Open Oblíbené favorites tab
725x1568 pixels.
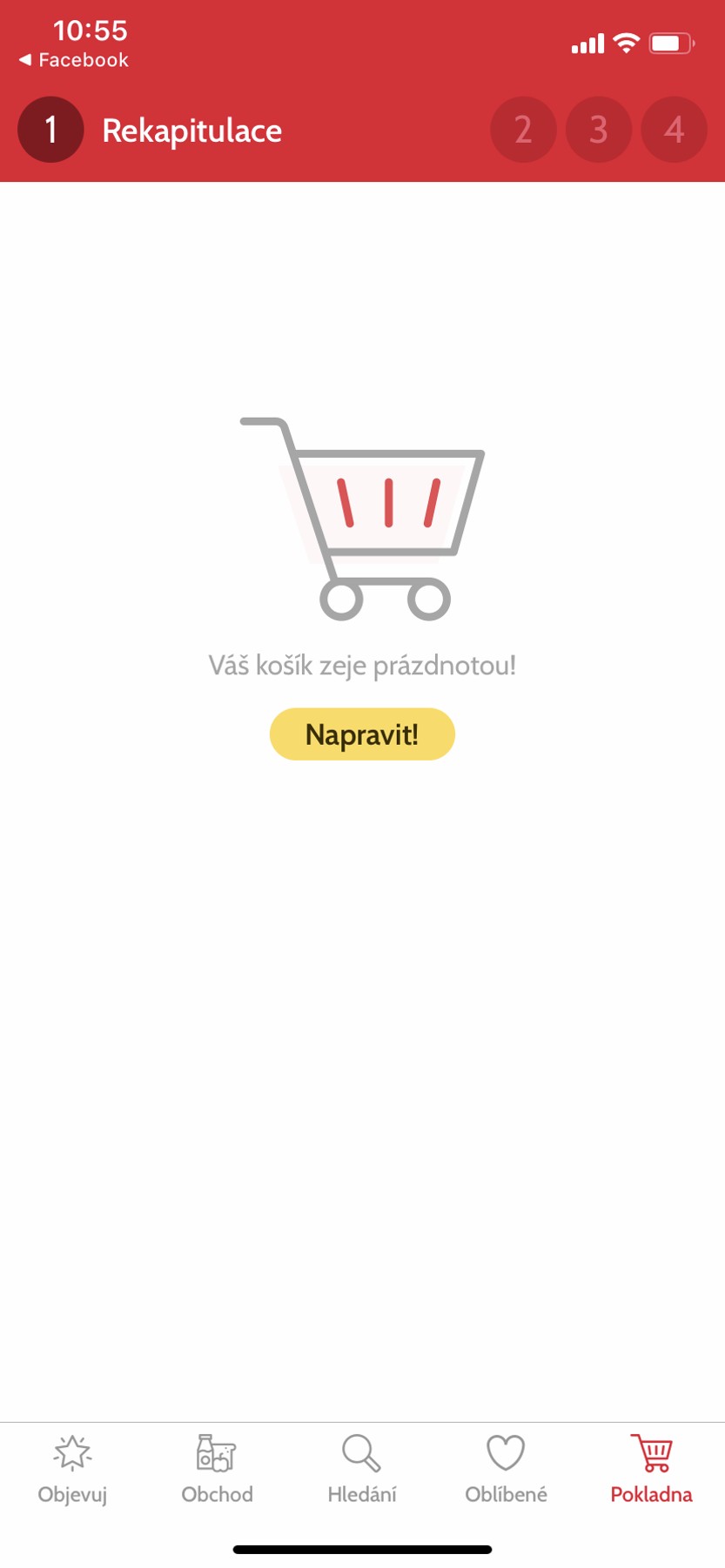pyautogui.click(x=506, y=1469)
